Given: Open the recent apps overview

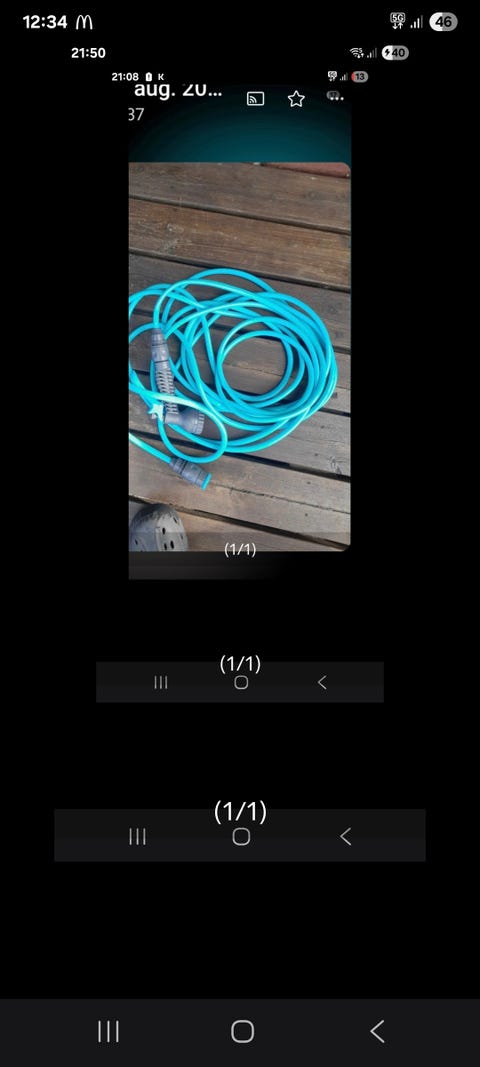Looking at the screenshot, I should (108, 1032).
